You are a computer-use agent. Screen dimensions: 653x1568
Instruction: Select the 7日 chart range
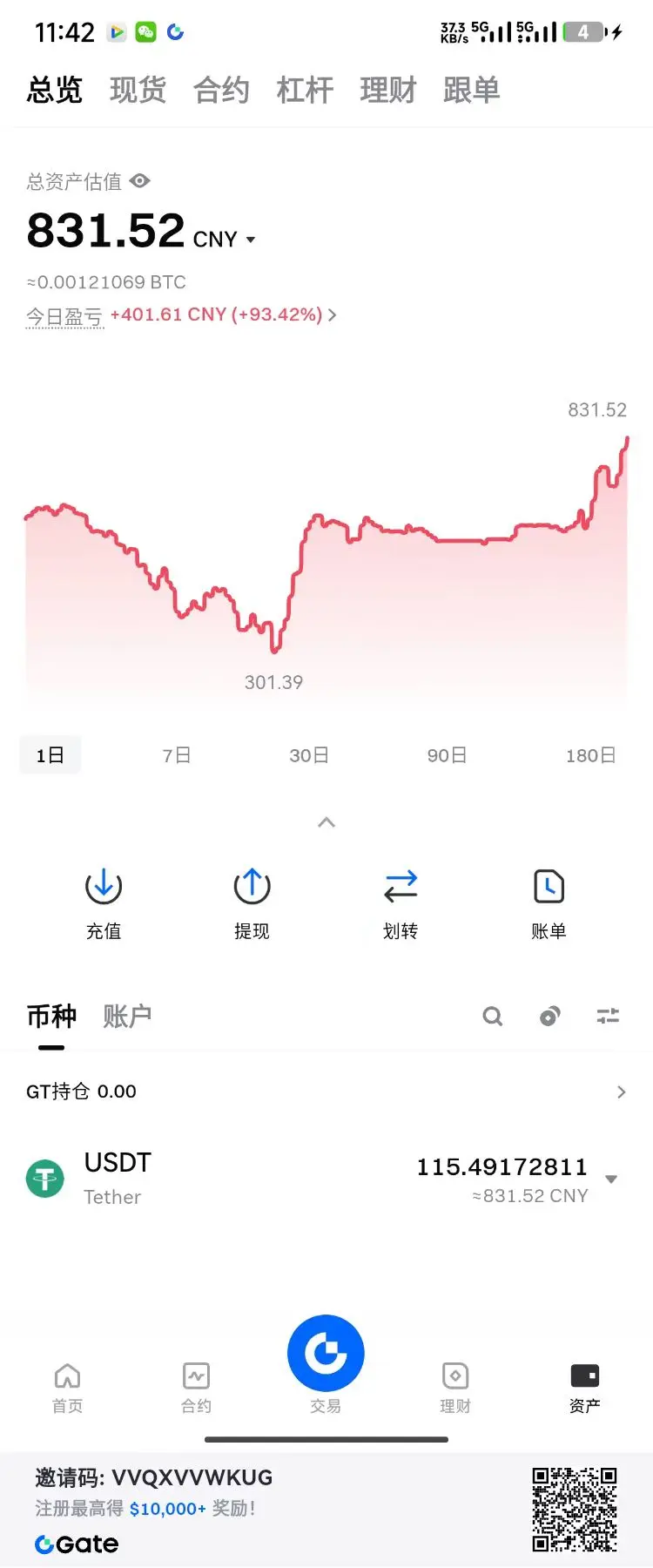pos(177,755)
